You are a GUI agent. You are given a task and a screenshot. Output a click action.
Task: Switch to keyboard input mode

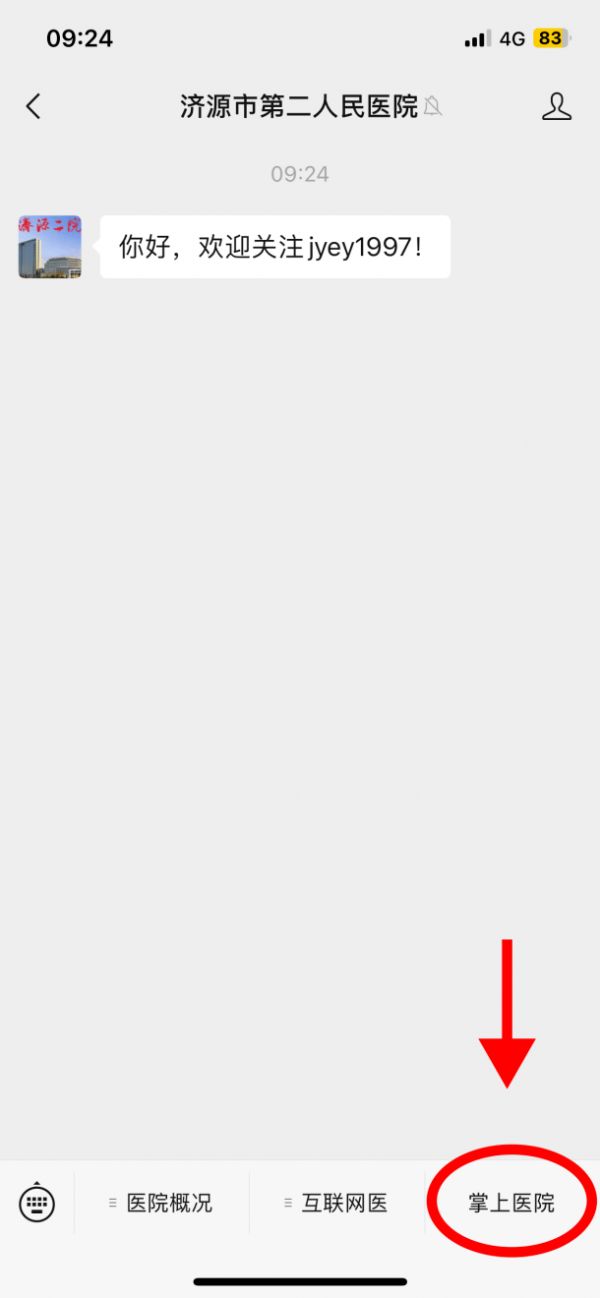(37, 1202)
